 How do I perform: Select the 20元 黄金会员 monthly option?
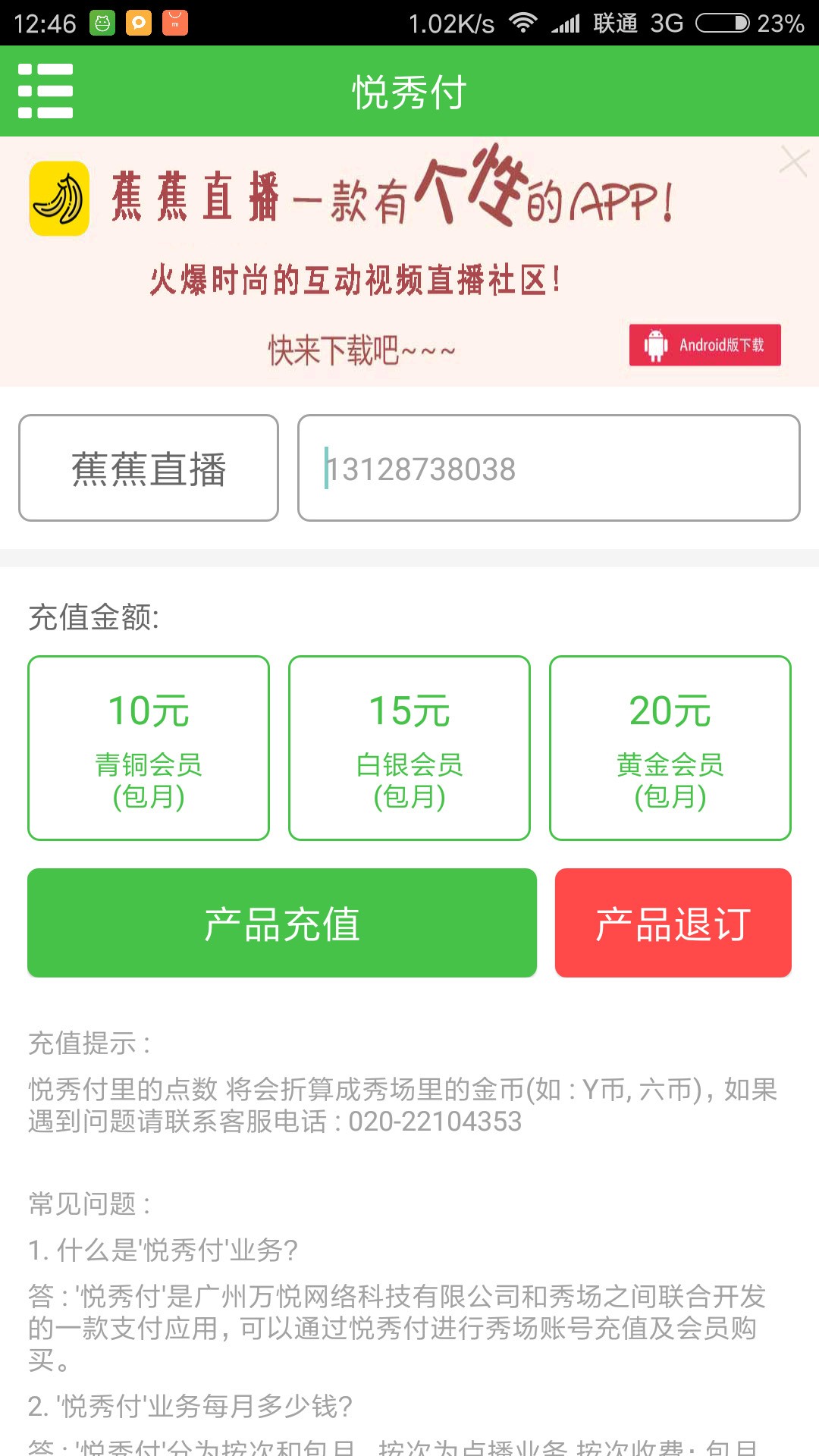coord(670,747)
